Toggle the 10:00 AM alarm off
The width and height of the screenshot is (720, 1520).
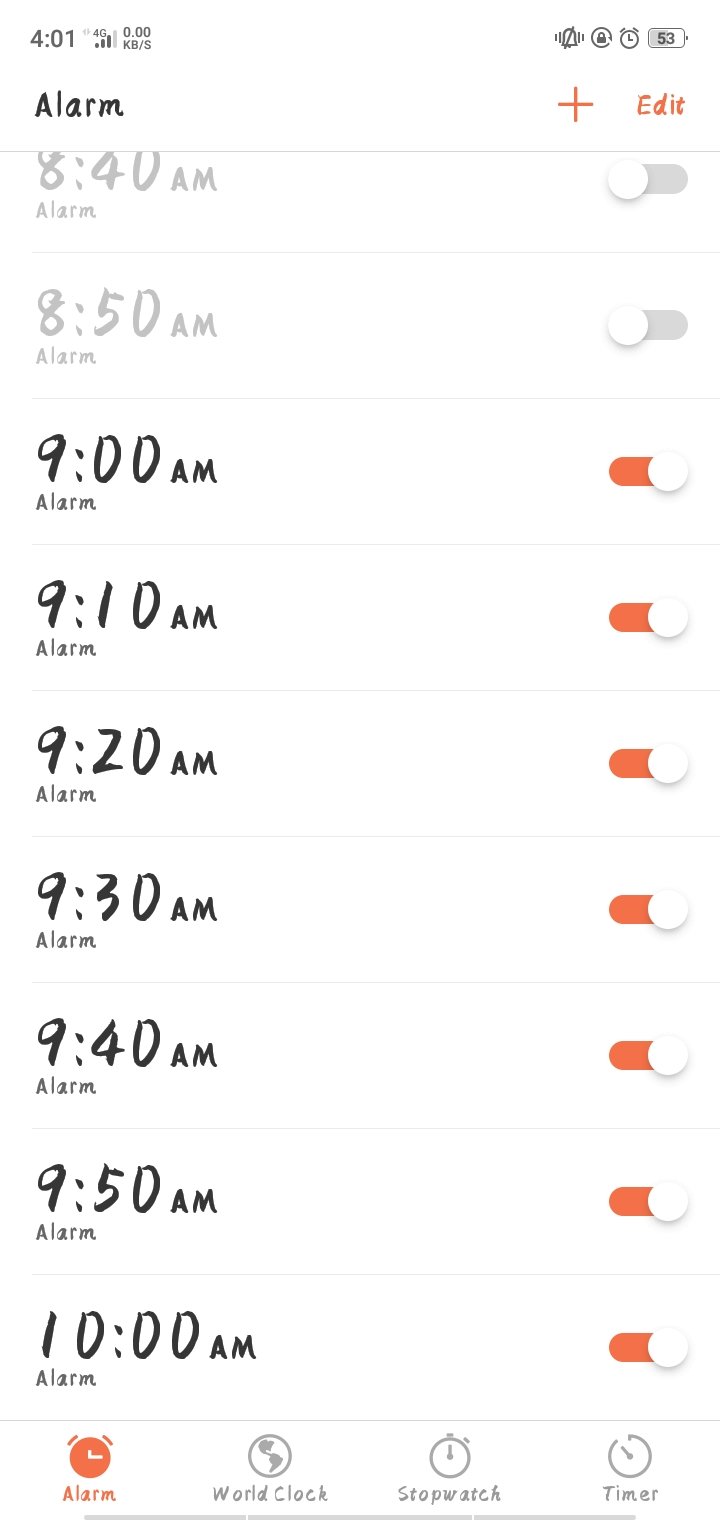[x=648, y=1347]
